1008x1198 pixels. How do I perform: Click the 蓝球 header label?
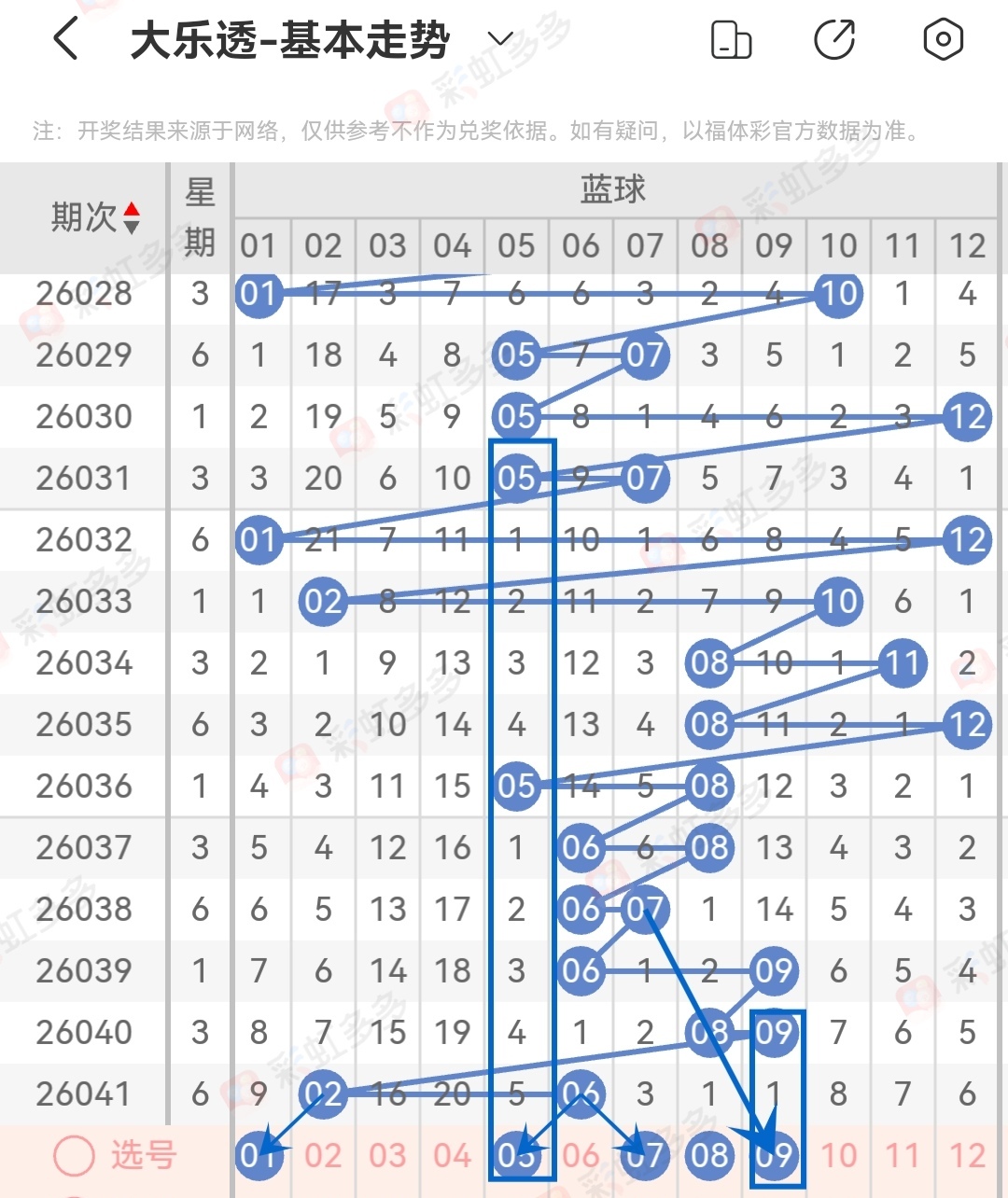612,188
